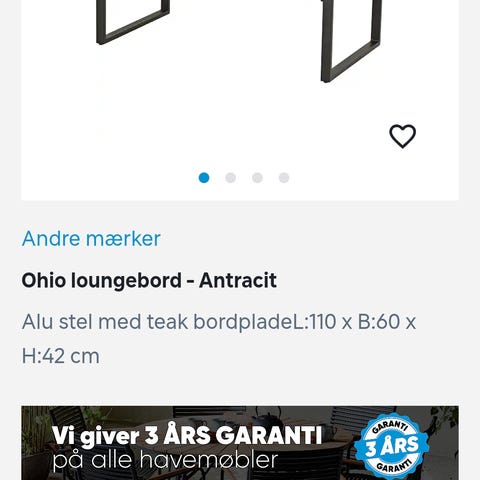Jump to the second product image dot
Viewport: 480px width, 480px height.
(231, 178)
